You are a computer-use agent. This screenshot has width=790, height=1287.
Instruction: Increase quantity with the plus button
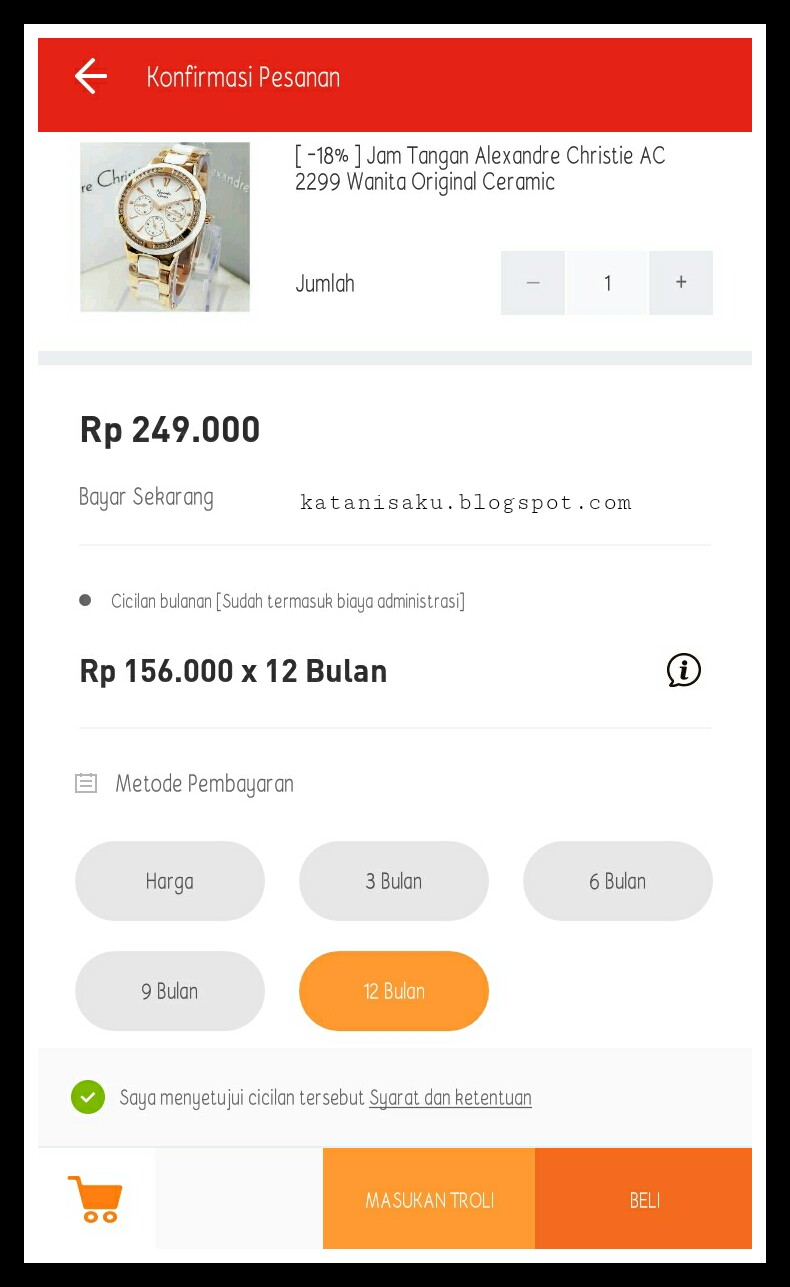click(x=681, y=283)
